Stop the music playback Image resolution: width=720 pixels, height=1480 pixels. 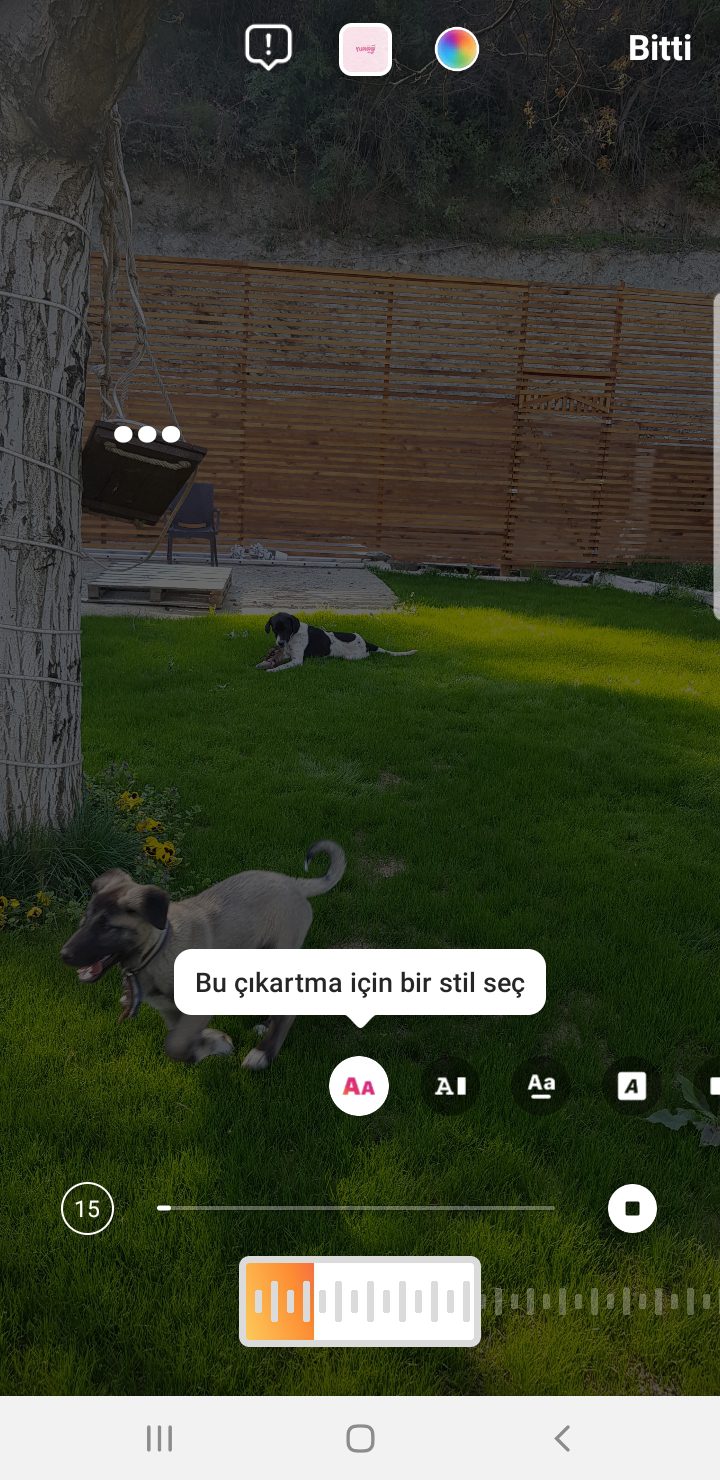632,1209
